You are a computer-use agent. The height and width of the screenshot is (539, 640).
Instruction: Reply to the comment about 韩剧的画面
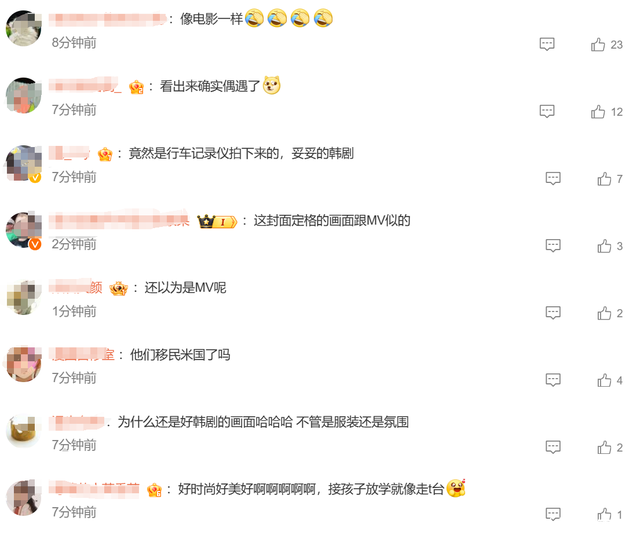553,447
